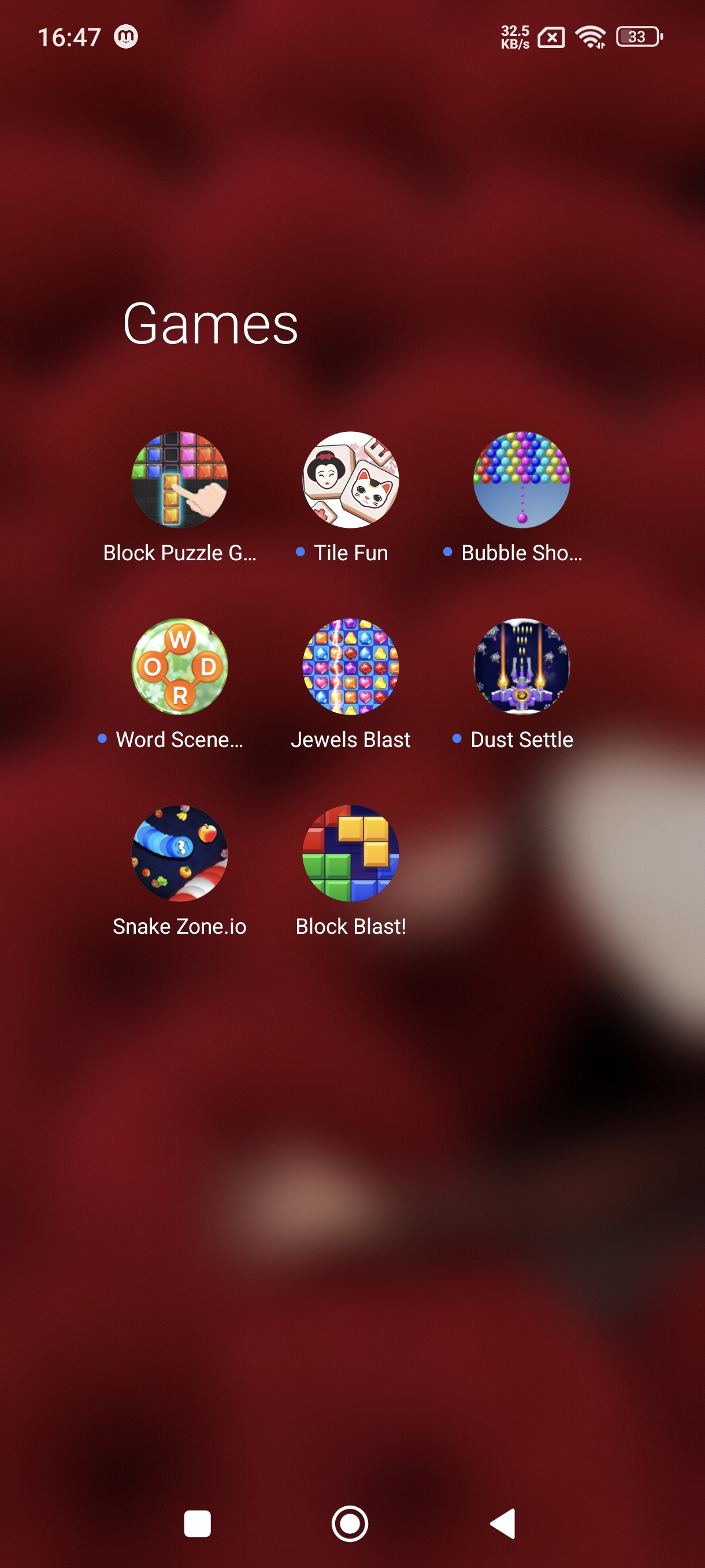Open Block Blast!
705x1568 pixels.
click(350, 853)
